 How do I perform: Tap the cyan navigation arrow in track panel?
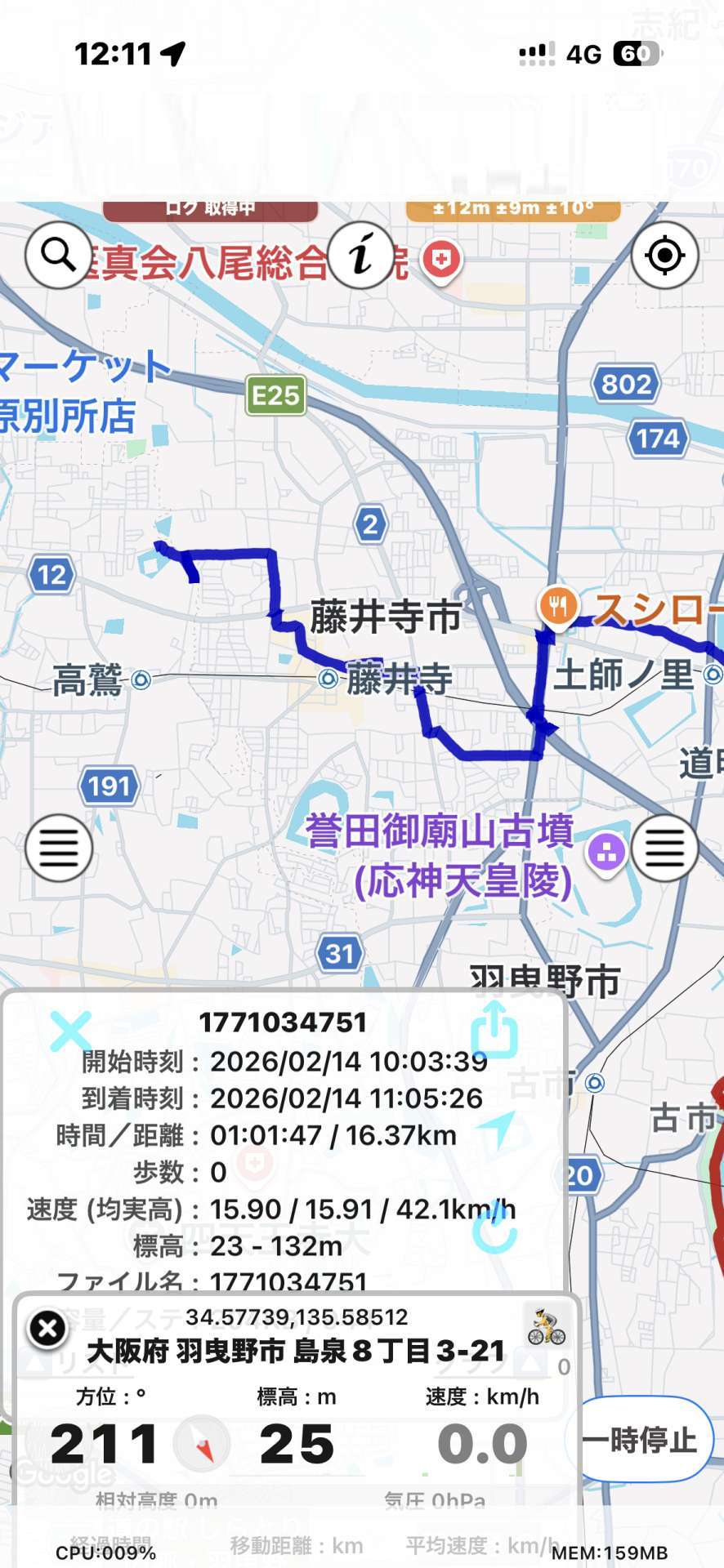coord(496,1130)
